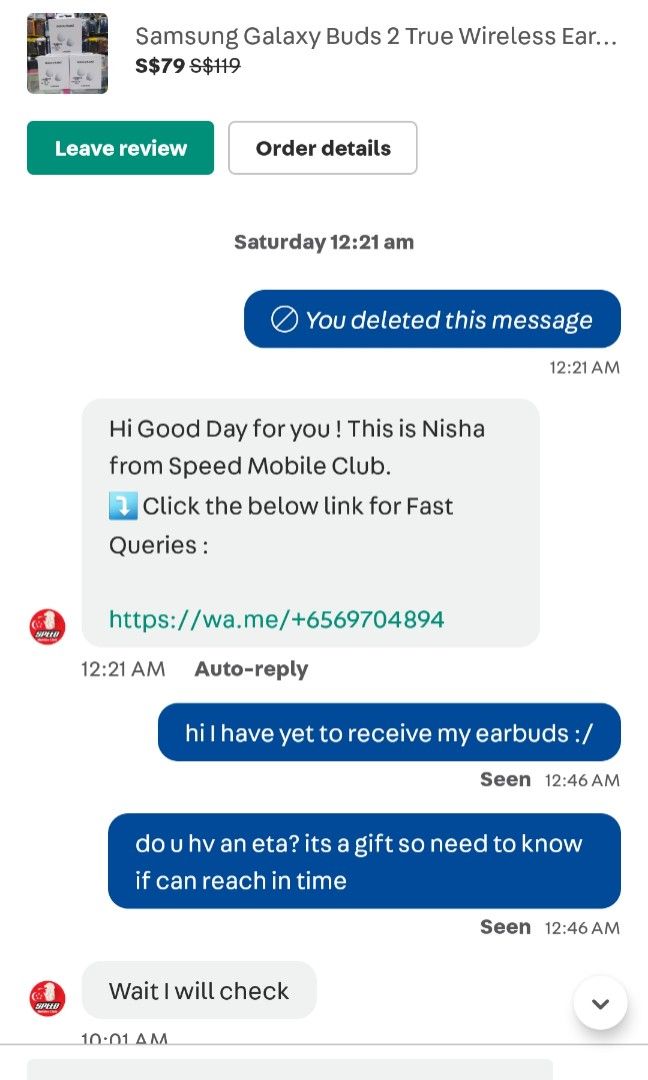Screen dimensions: 648x1080
Task: Jump to latest messages with down arrow
Action: pyautogui.click(x=600, y=1003)
